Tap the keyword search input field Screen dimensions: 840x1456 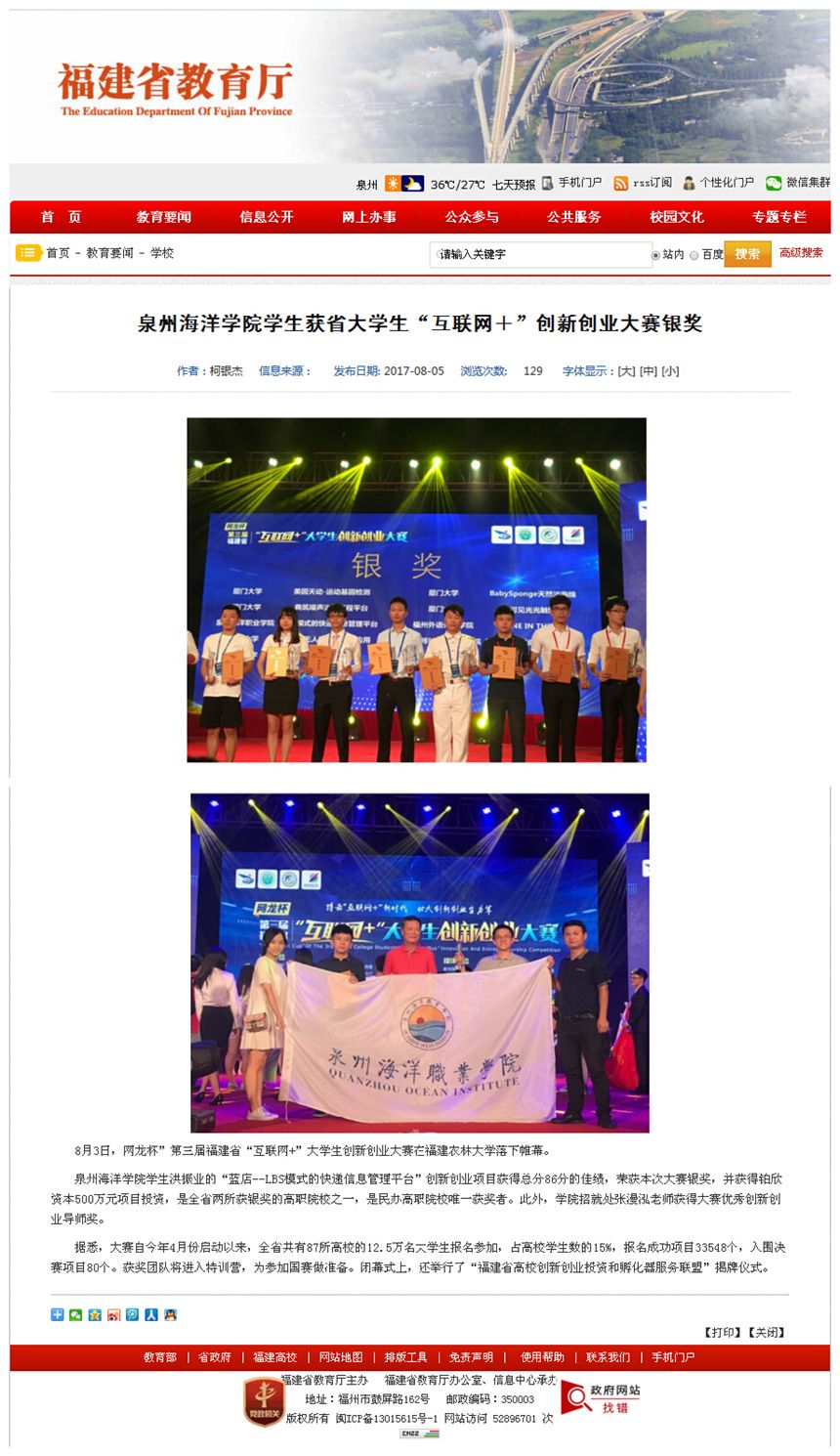540,254
